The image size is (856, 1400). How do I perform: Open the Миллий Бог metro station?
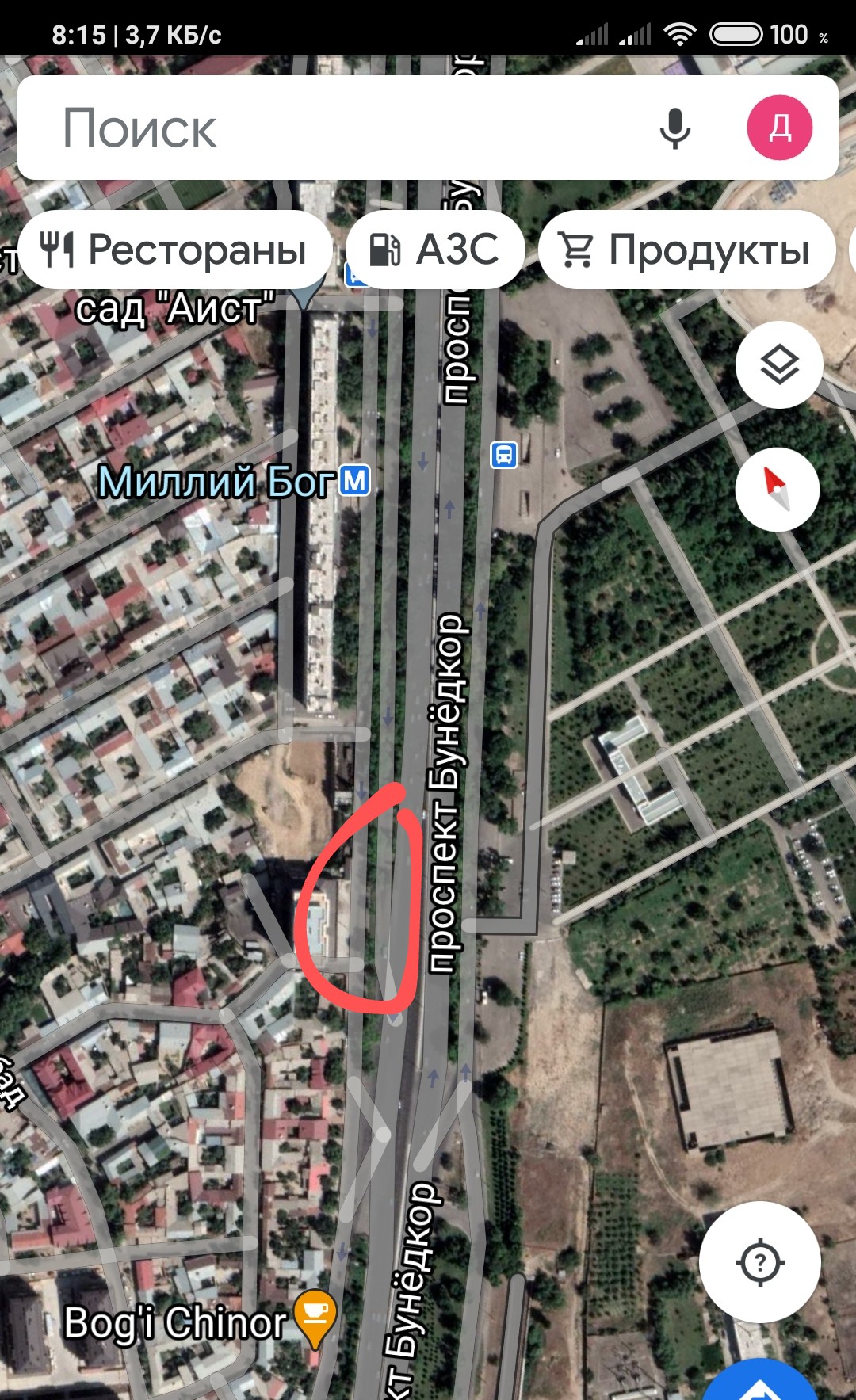point(354,481)
